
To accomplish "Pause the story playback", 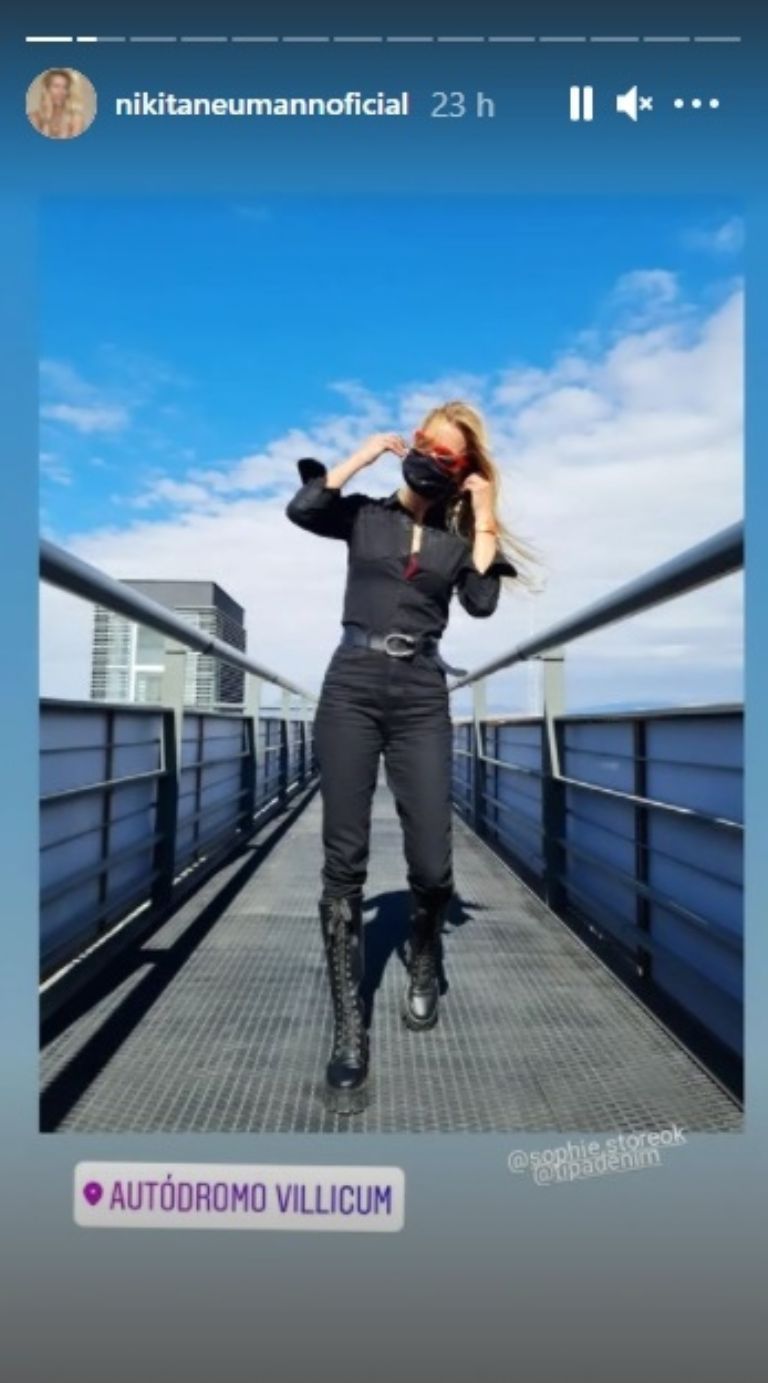I will (581, 104).
